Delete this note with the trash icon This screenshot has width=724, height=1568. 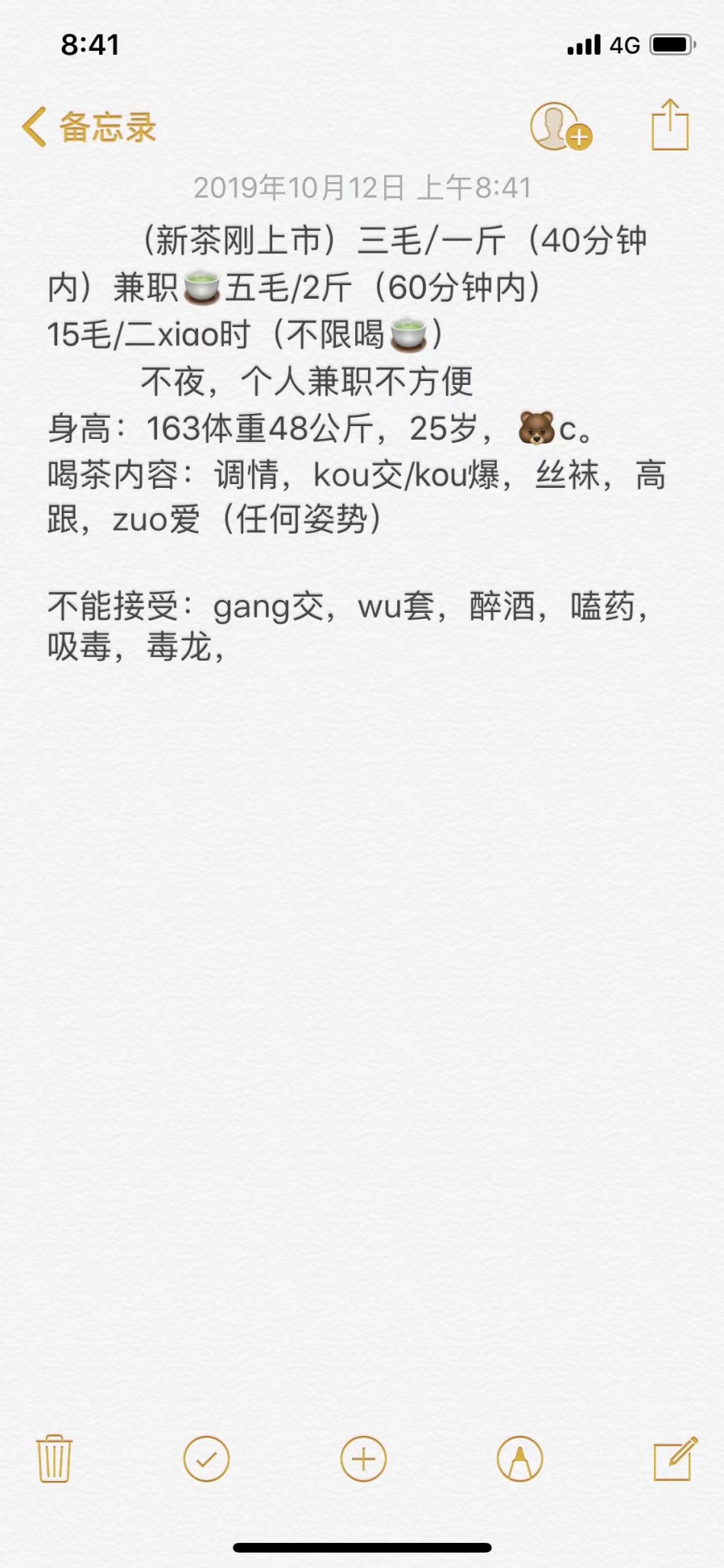point(54,1458)
